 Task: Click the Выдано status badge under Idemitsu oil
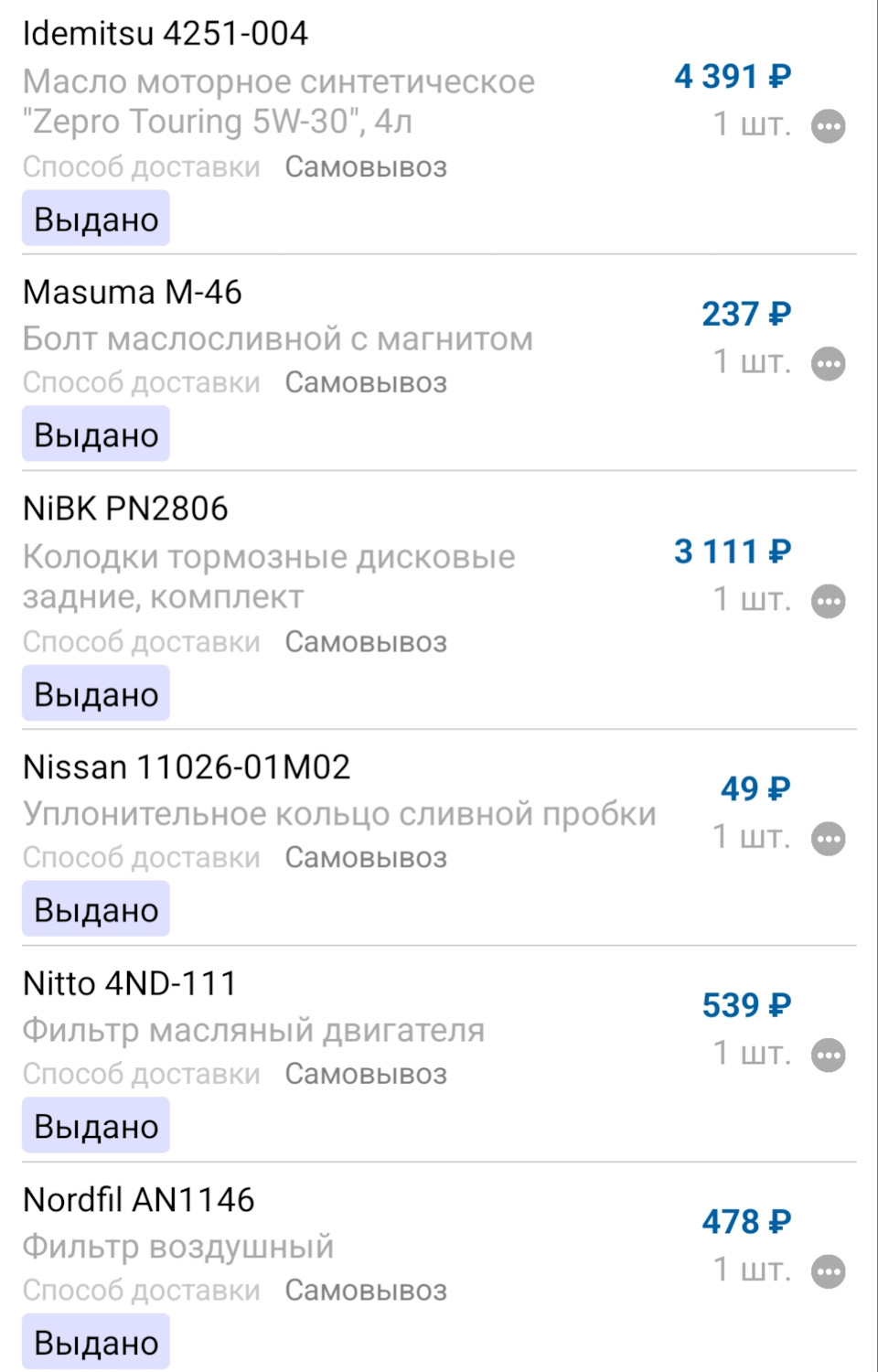(x=95, y=218)
